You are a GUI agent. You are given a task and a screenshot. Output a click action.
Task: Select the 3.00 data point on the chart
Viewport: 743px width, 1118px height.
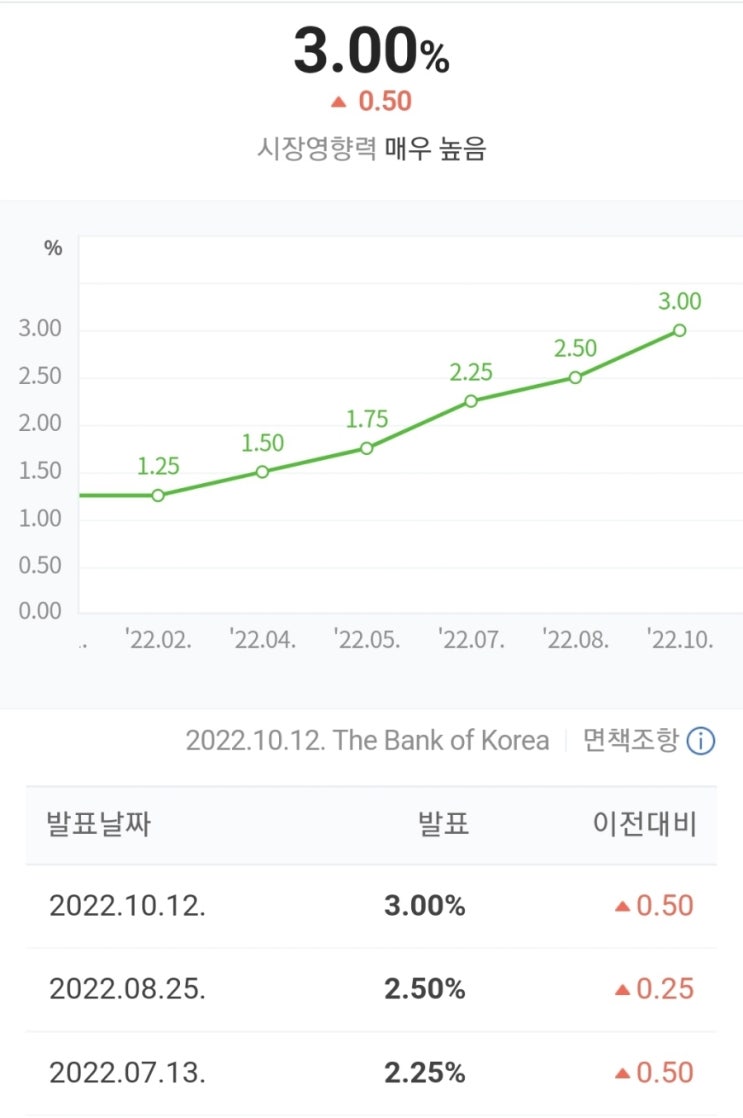[x=679, y=330]
